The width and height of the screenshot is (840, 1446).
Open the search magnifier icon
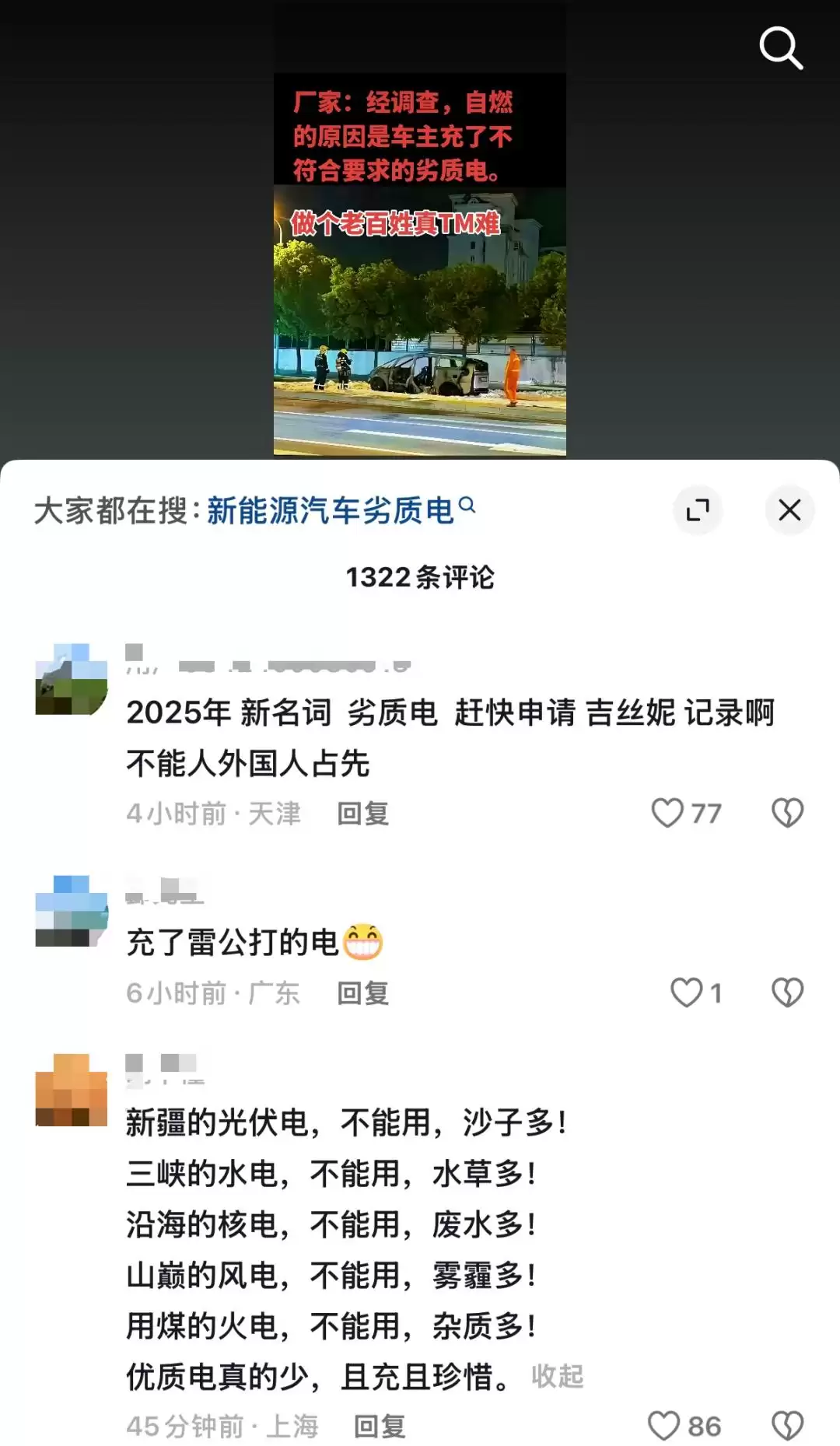[780, 48]
